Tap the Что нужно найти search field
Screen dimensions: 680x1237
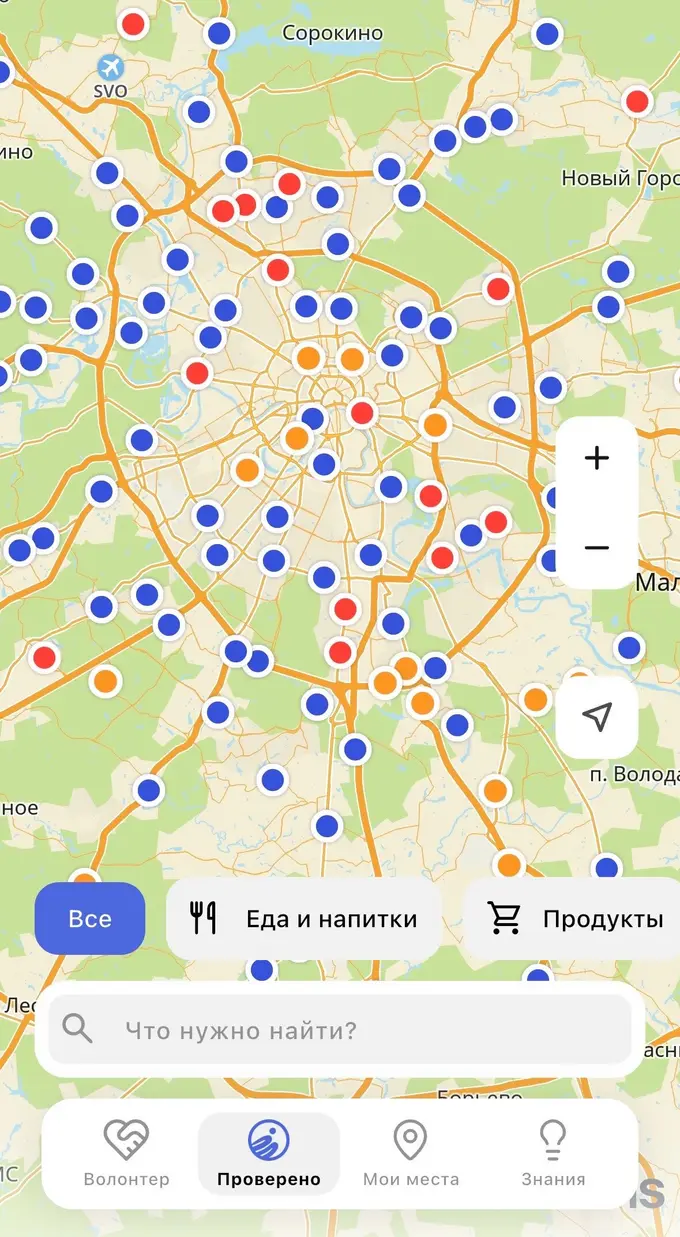(x=340, y=1029)
